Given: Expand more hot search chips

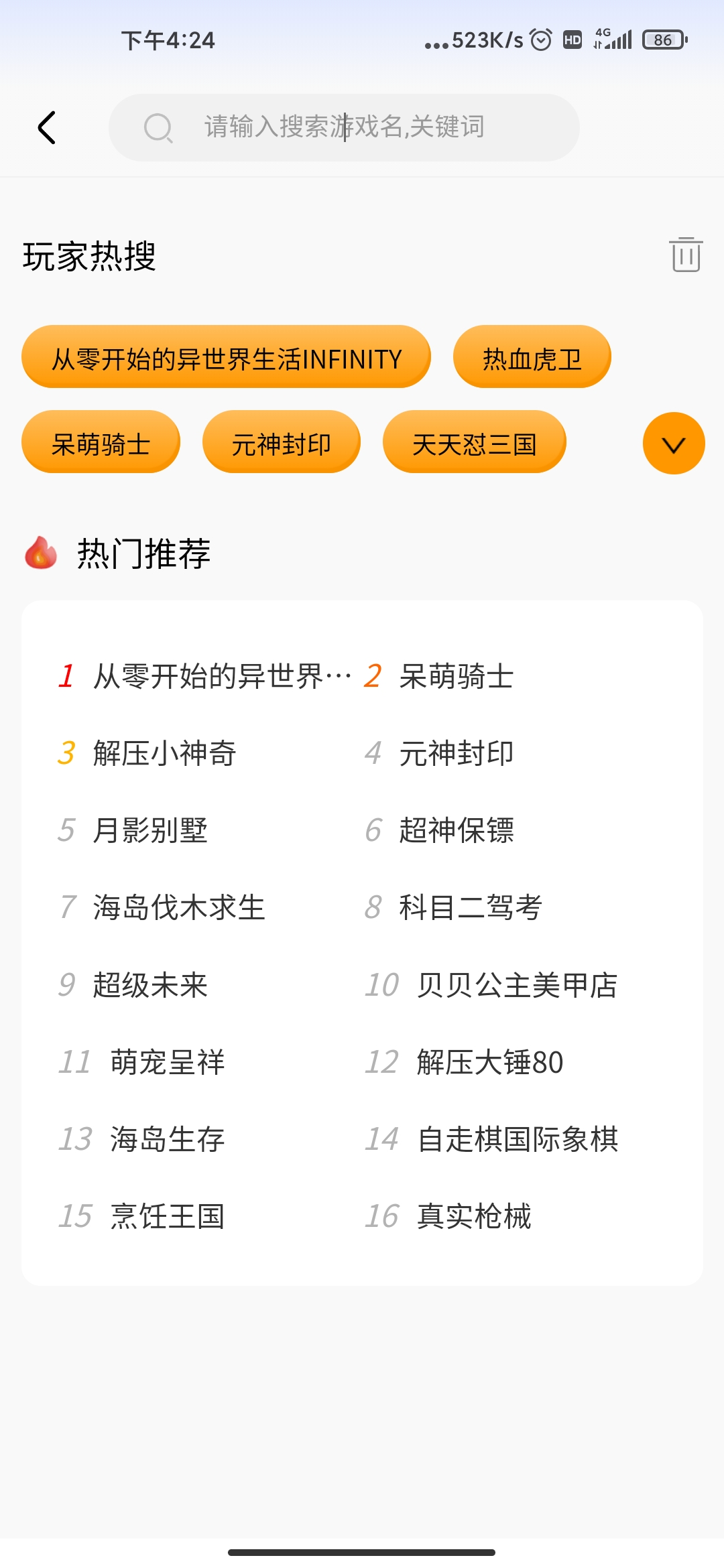Looking at the screenshot, I should 673,444.
